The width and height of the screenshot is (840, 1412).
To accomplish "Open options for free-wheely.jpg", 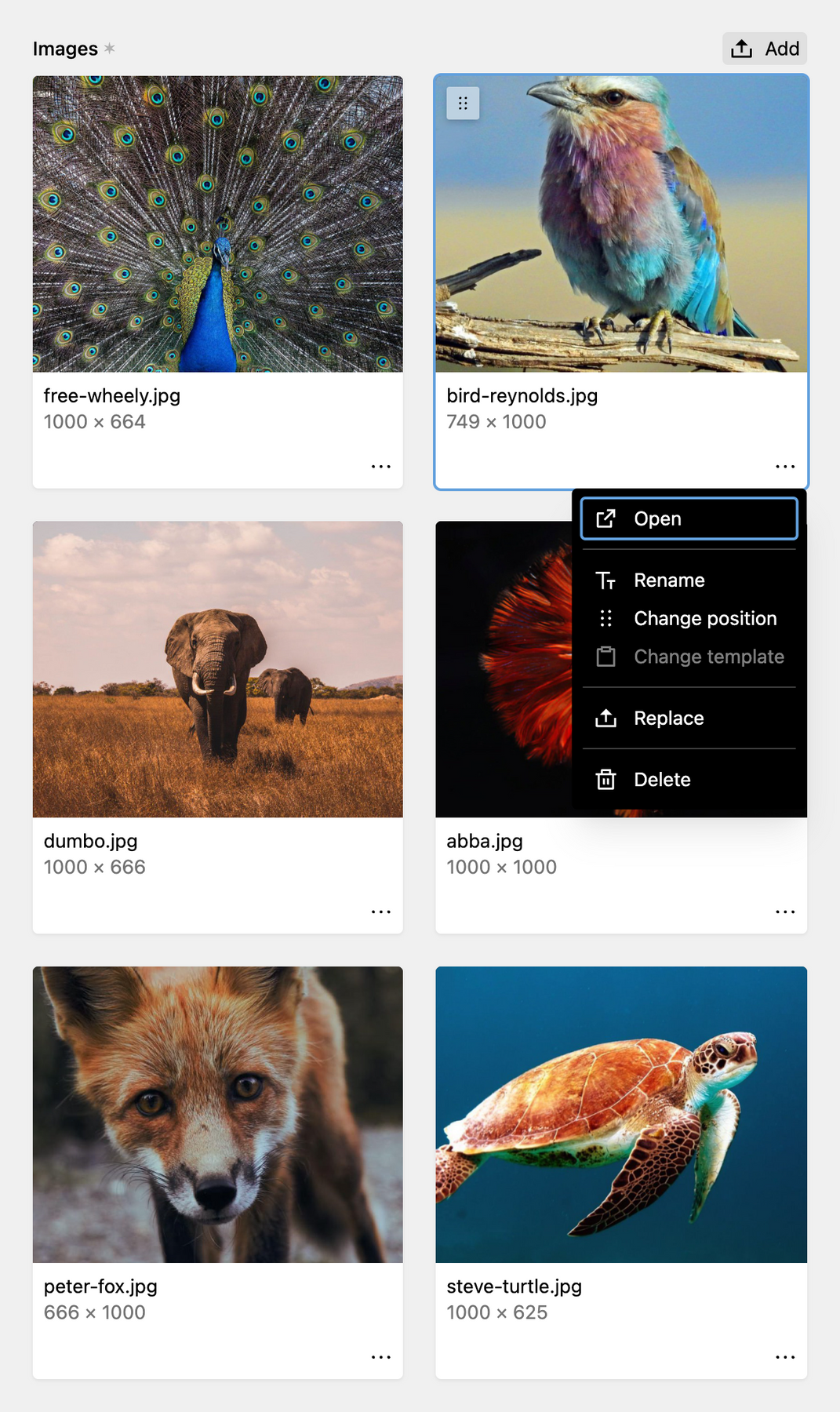I will [381, 467].
